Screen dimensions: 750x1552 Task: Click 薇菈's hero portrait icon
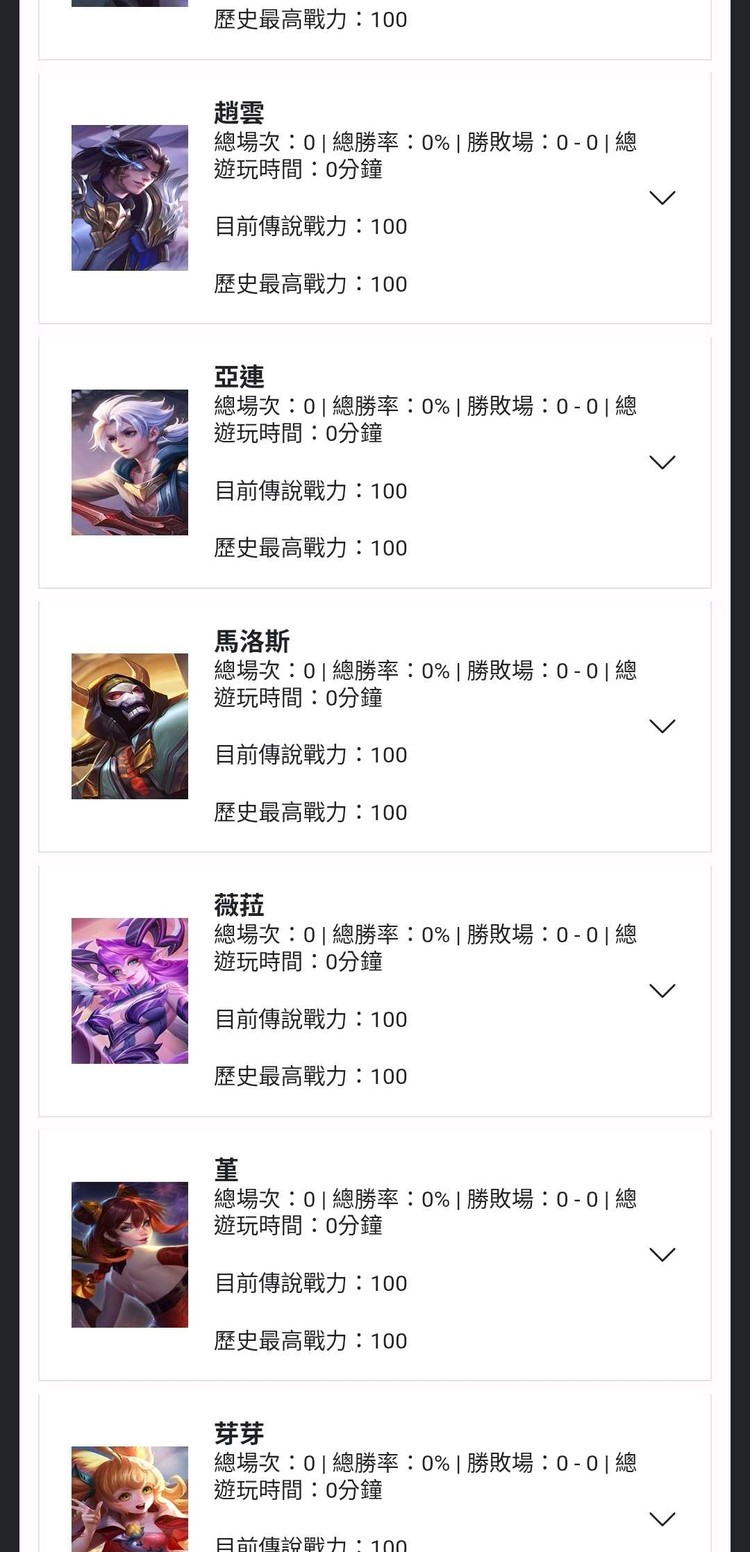[x=129, y=990]
